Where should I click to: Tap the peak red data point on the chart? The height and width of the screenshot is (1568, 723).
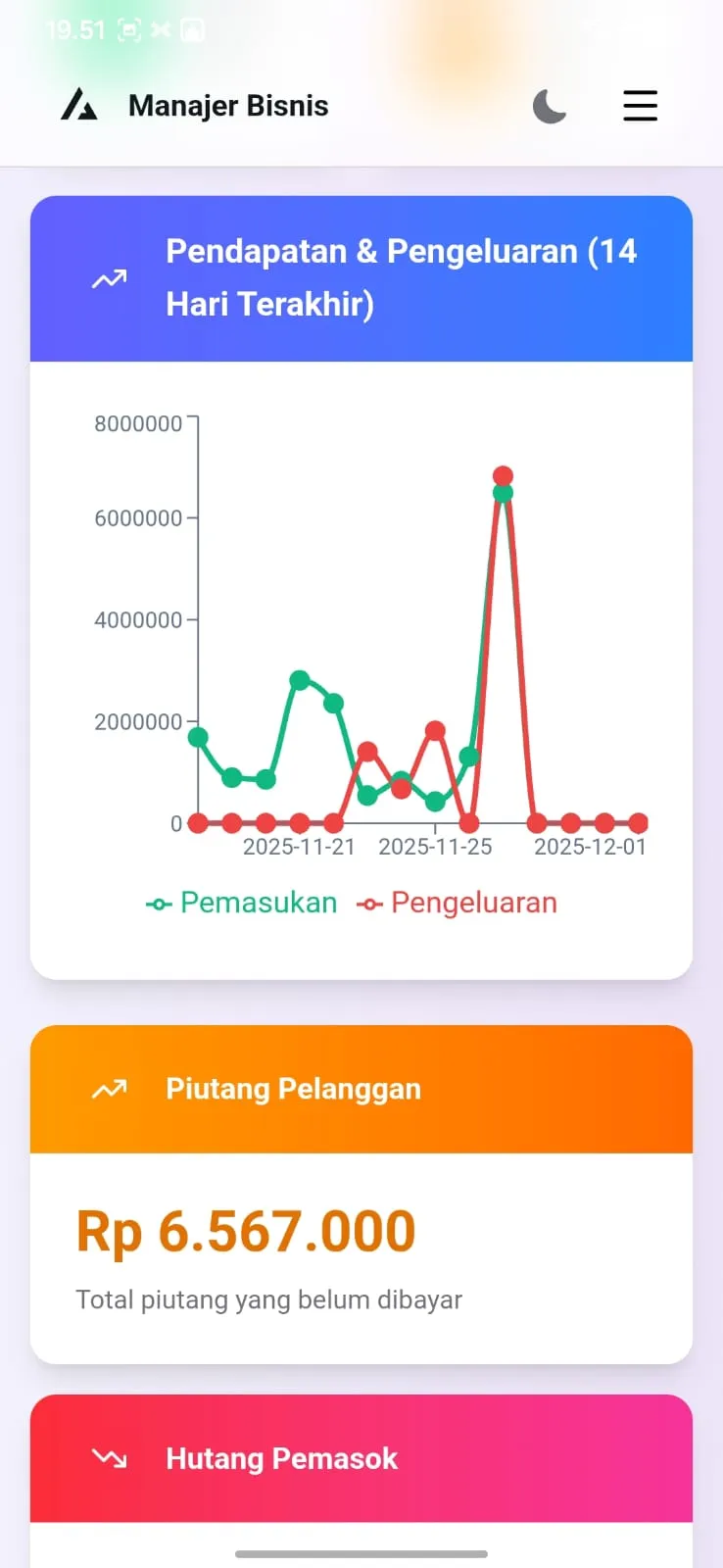tap(504, 473)
